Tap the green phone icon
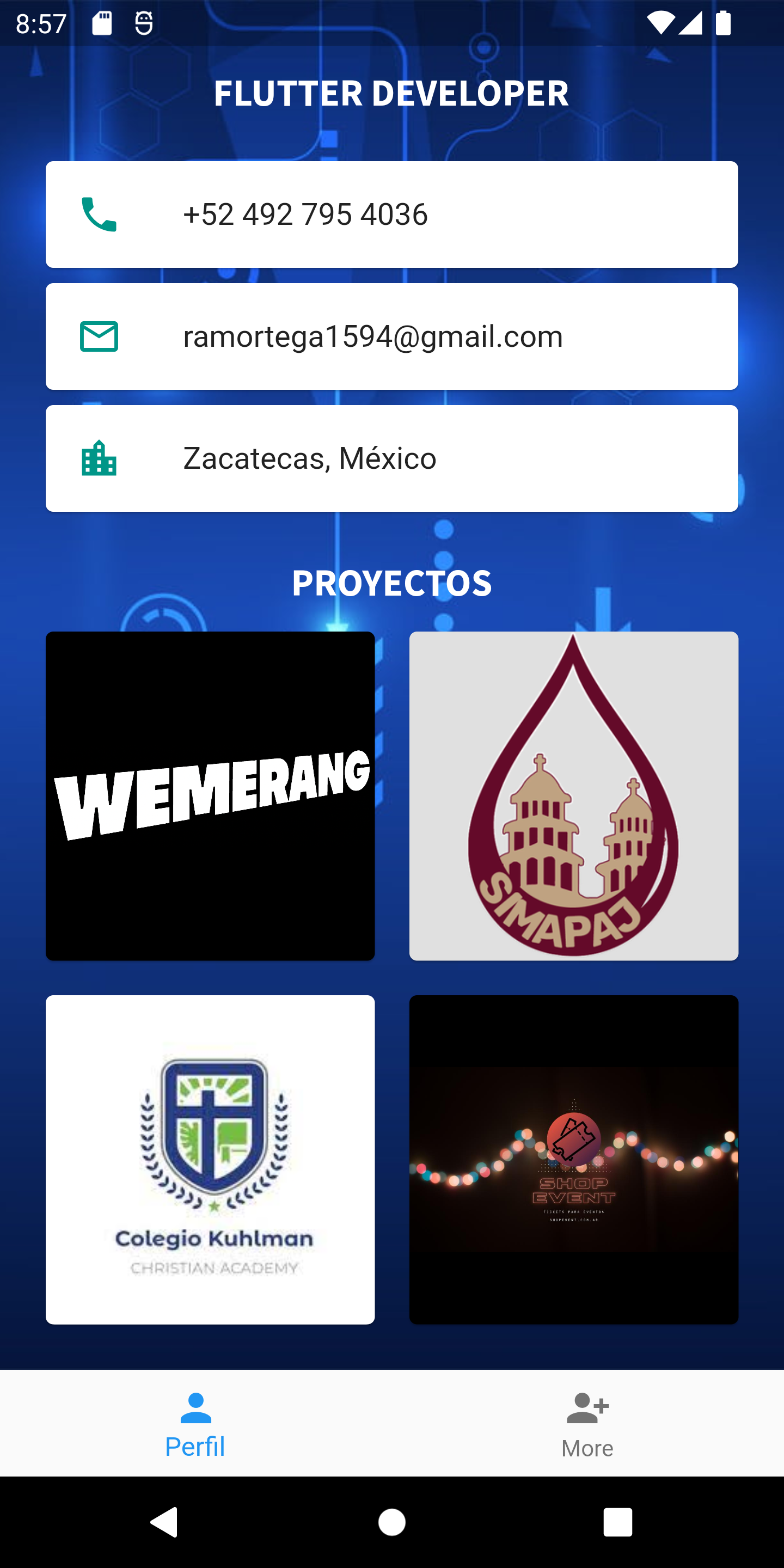 99,215
